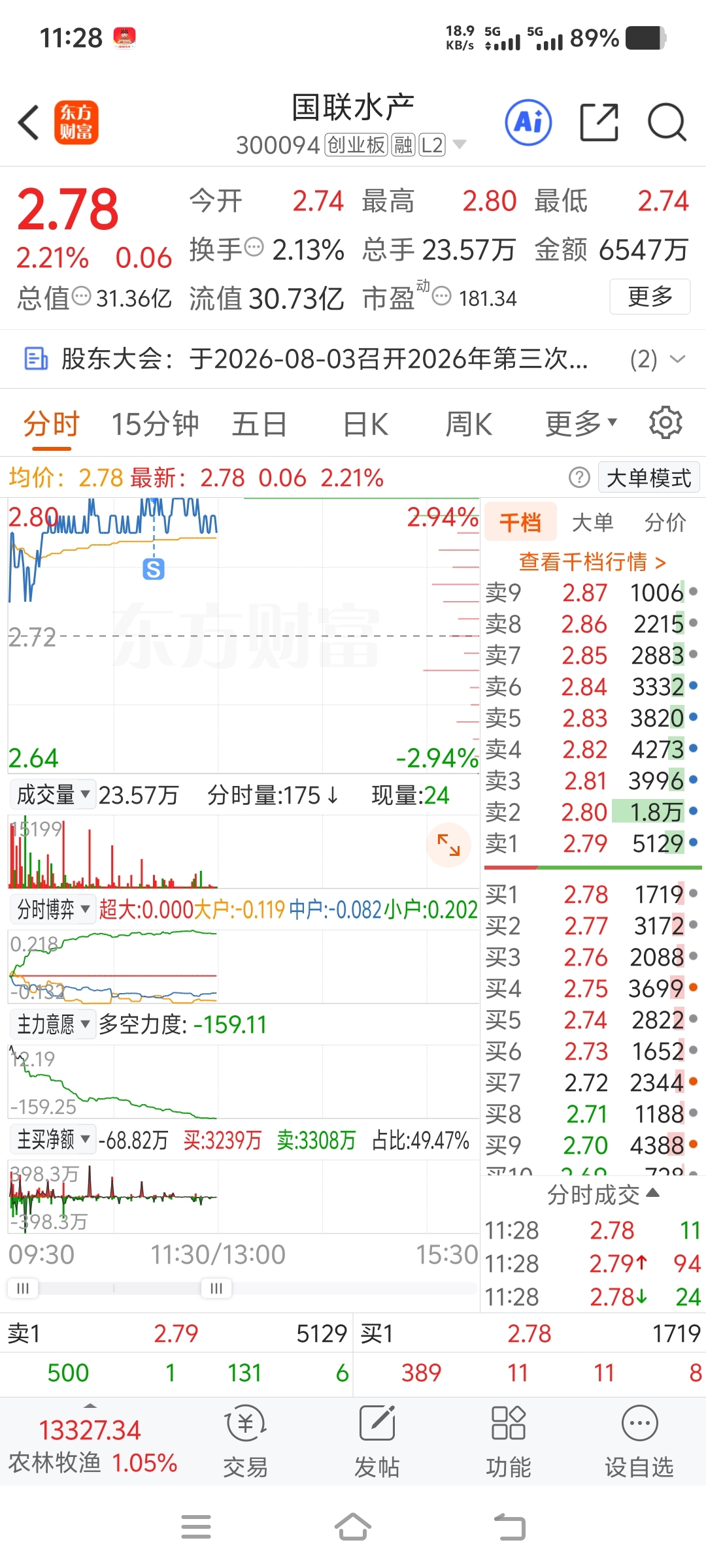Open the stock search magnifier
Viewport: 706px width, 1568px height.
667,122
